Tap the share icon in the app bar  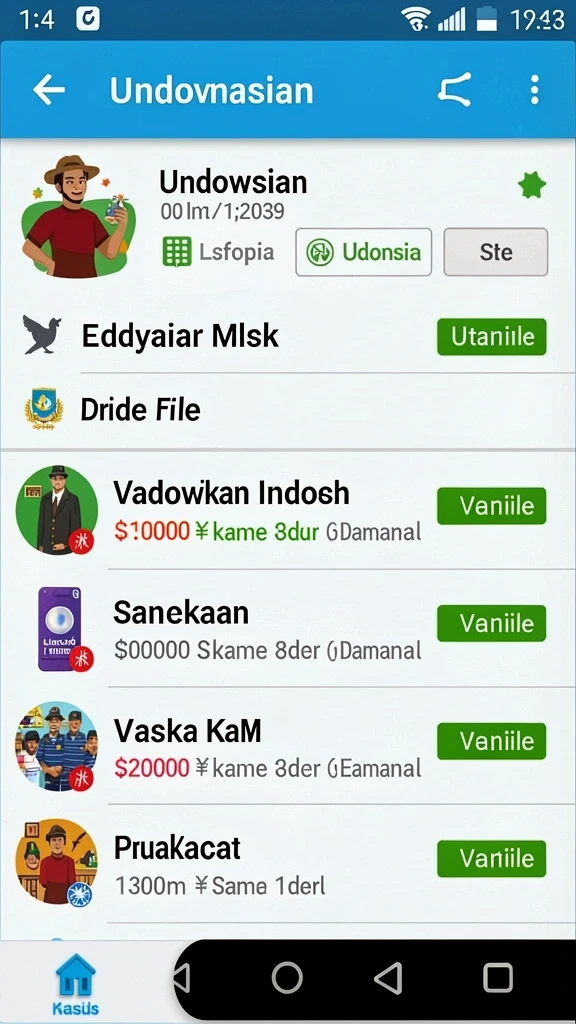coord(455,89)
